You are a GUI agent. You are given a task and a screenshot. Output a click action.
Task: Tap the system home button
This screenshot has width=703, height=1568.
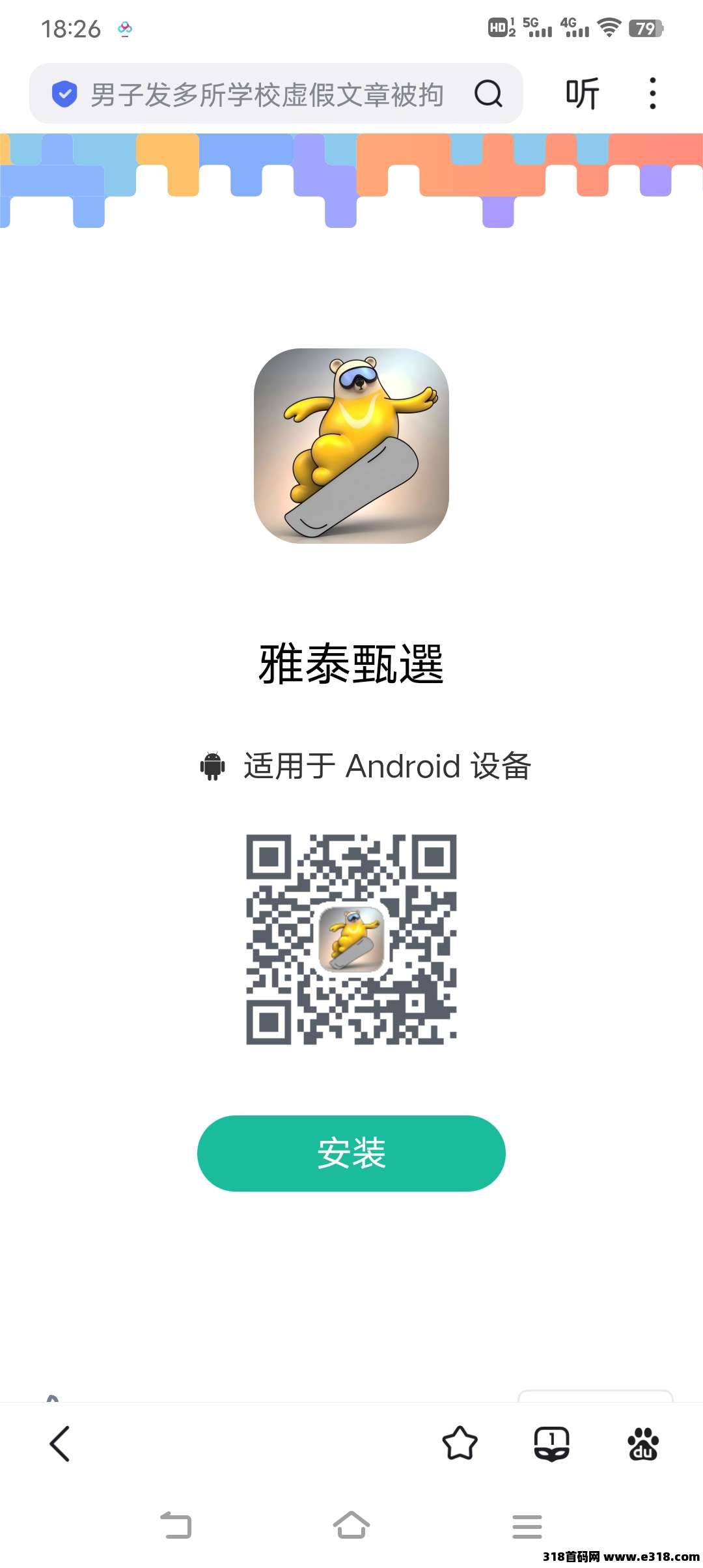[x=351, y=1525]
